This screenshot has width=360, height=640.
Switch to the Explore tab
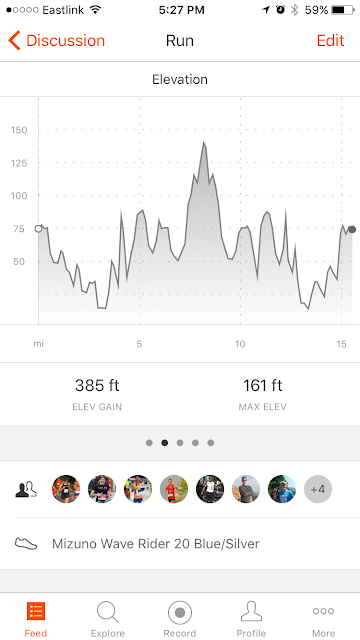click(x=108, y=619)
